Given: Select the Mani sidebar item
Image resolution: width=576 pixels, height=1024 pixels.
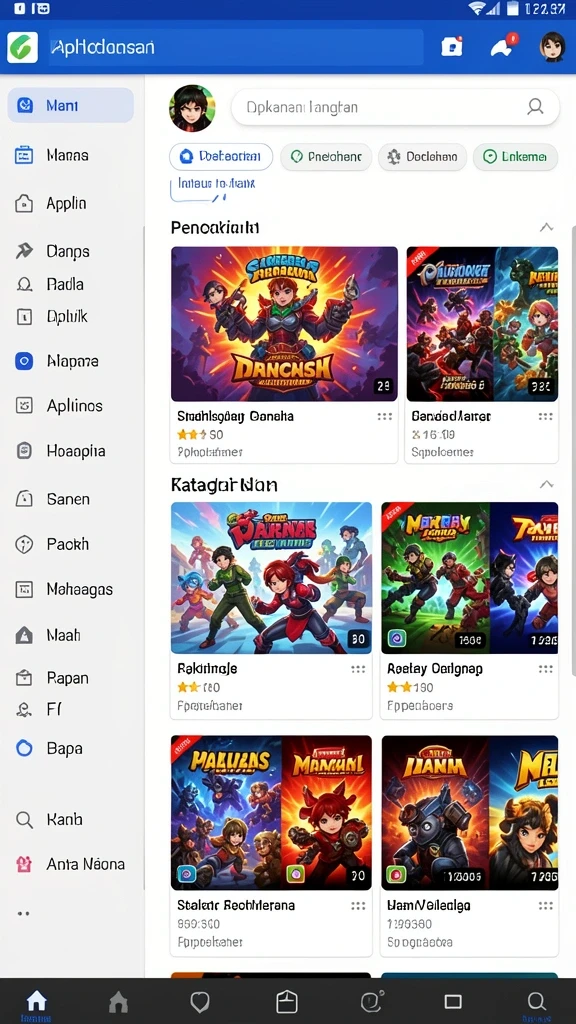Looking at the screenshot, I should [71, 105].
